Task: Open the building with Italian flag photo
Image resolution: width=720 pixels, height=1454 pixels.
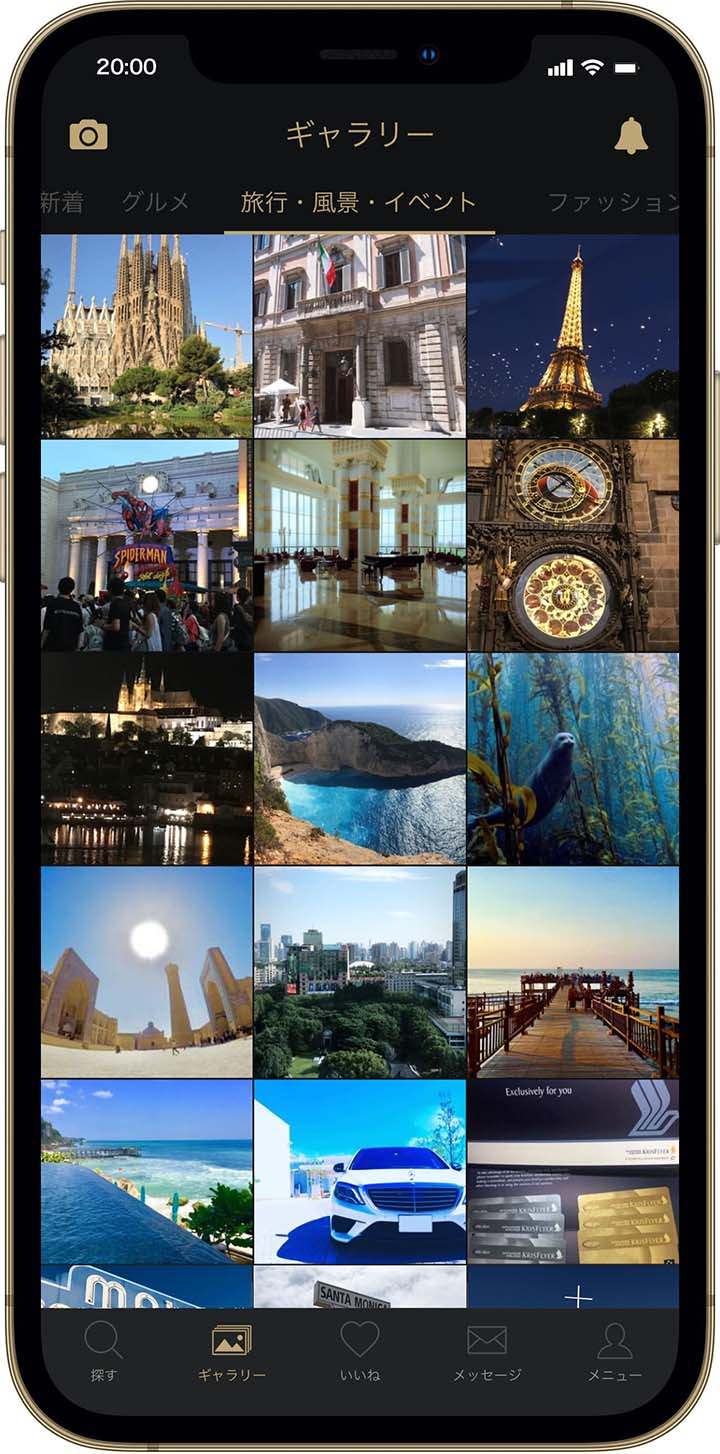Action: (x=360, y=336)
